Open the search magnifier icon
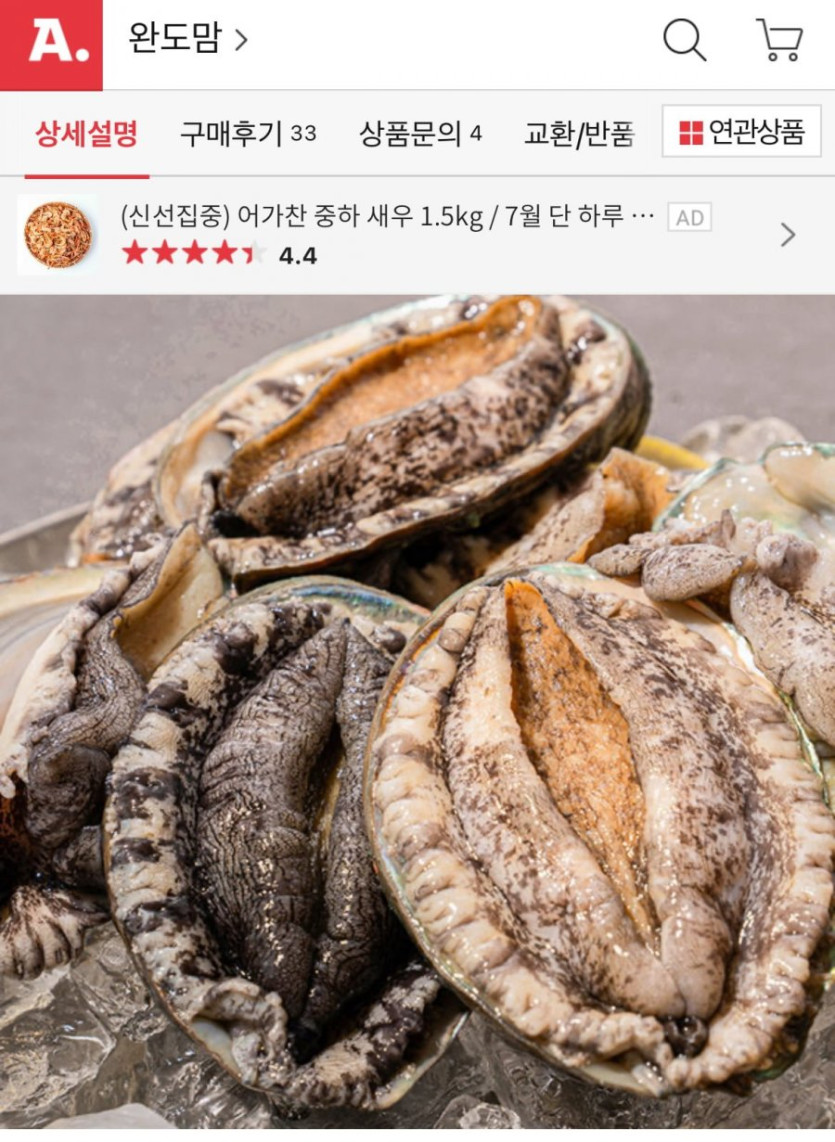 (x=685, y=41)
